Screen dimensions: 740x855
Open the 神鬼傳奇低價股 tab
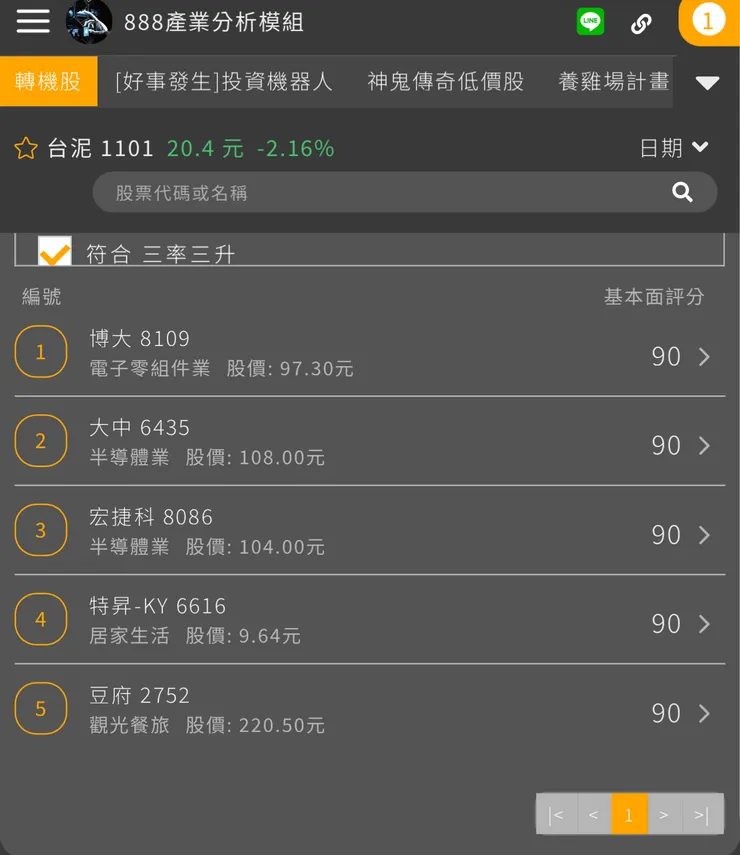pyautogui.click(x=447, y=83)
